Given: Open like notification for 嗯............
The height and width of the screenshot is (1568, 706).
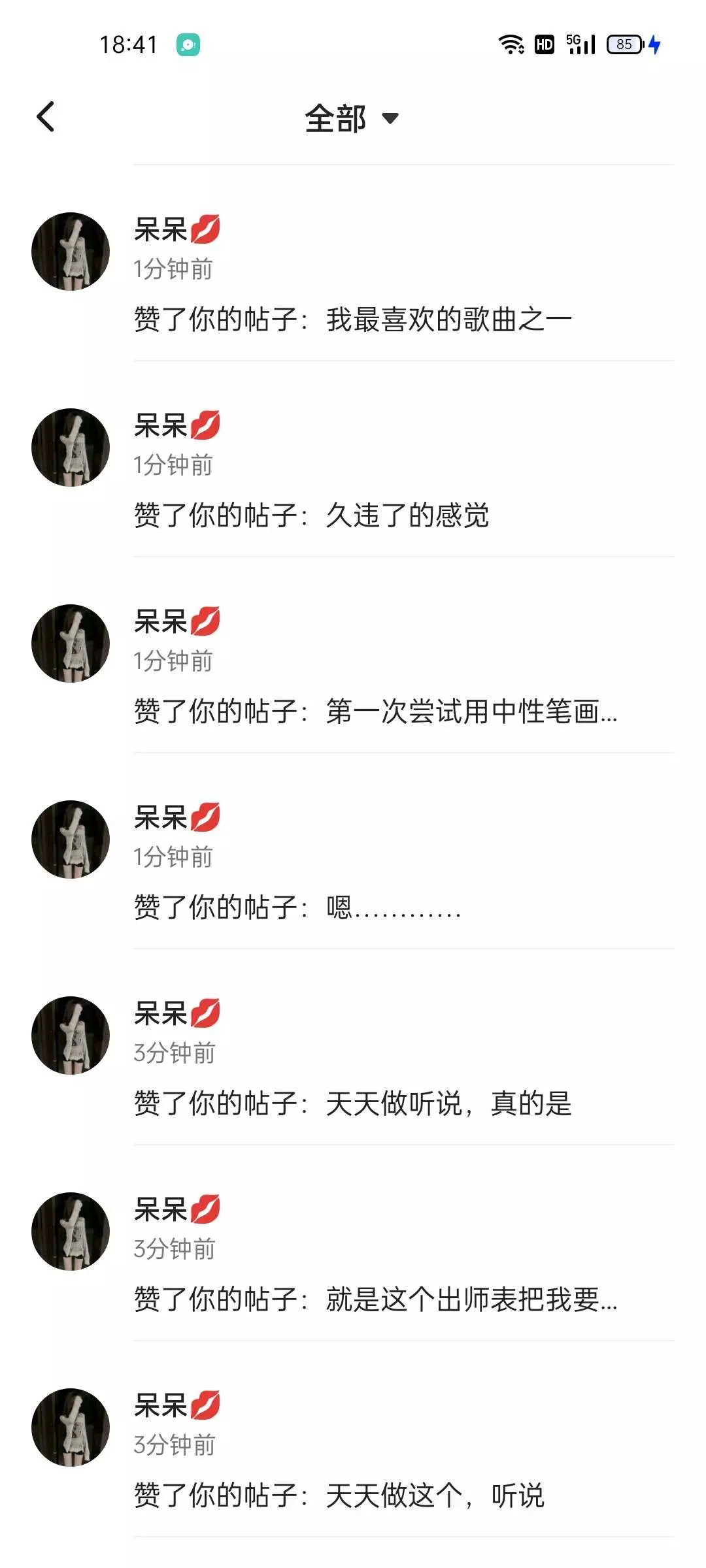Looking at the screenshot, I should [298, 907].
